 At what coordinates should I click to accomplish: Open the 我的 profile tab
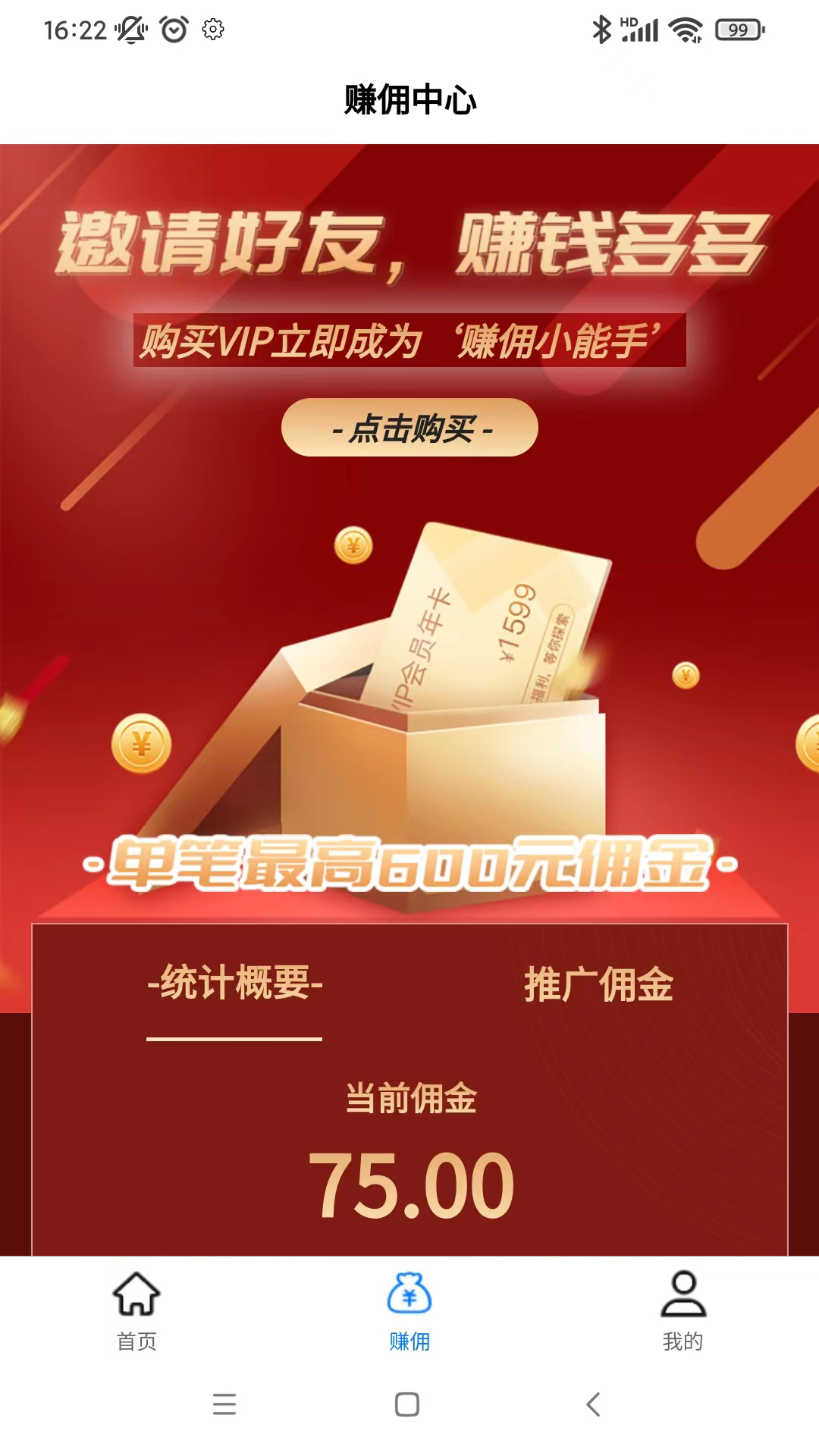[x=682, y=1311]
